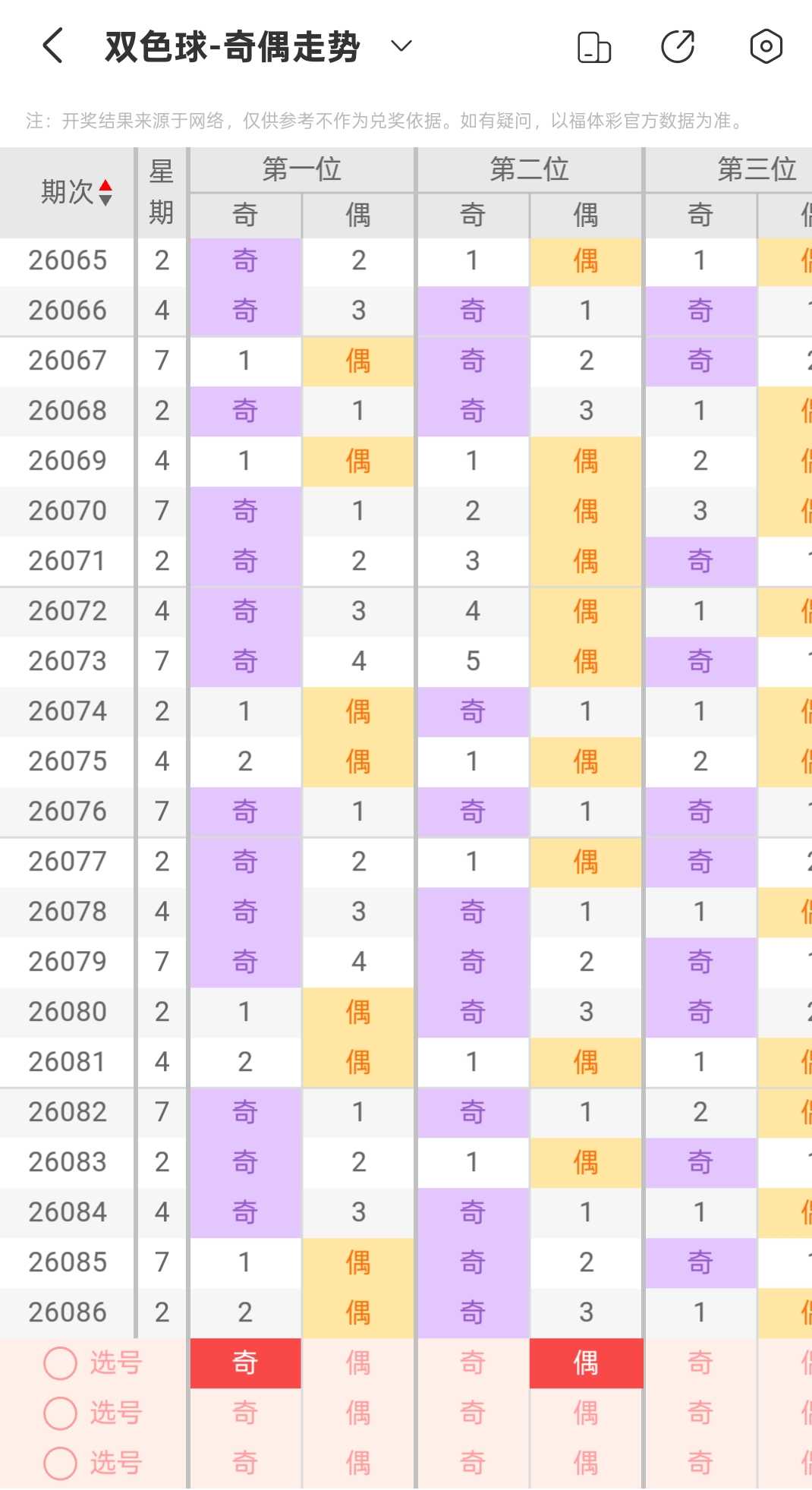The height and width of the screenshot is (1490, 812).
Task: Pick 偶 for first position in first 选号 row
Action: tap(358, 1363)
